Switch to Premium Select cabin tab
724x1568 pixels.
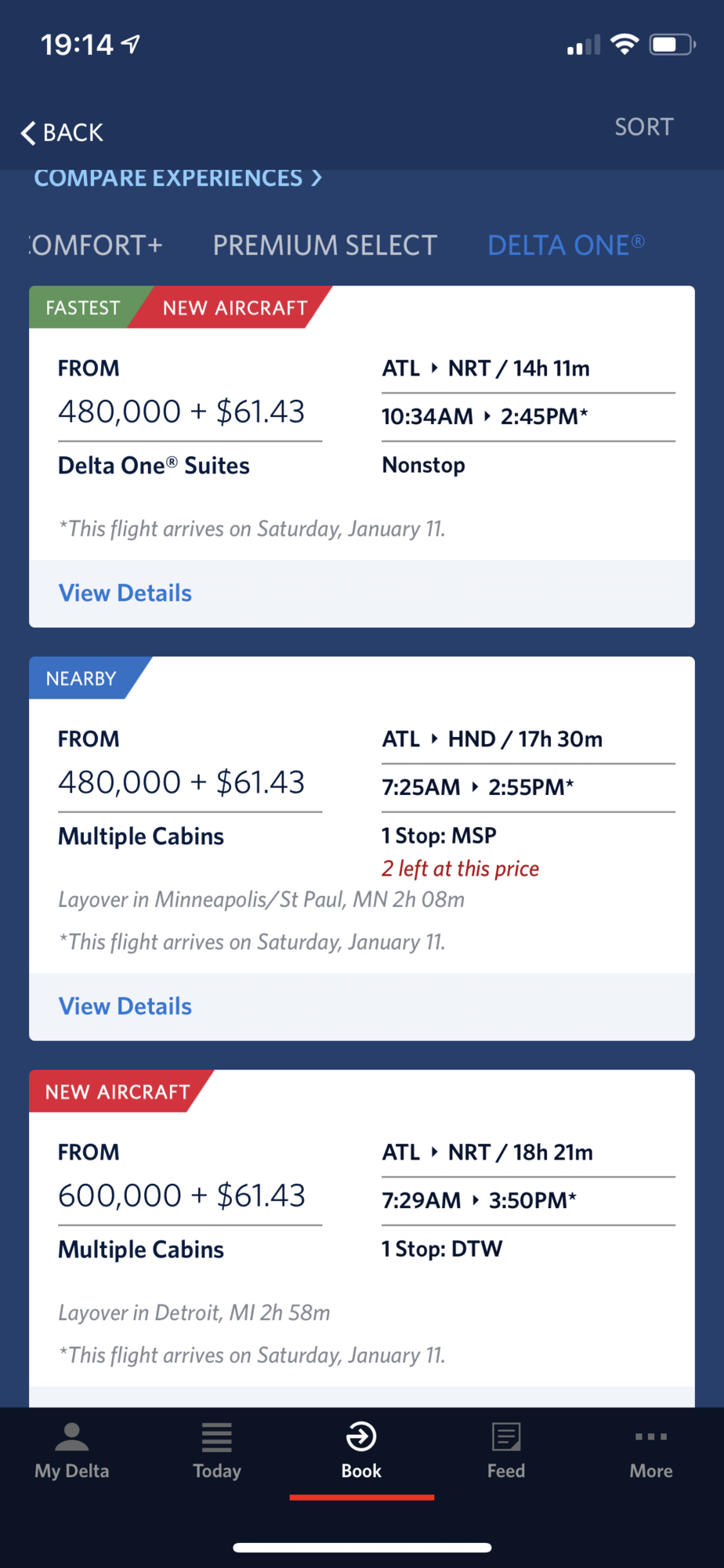click(x=324, y=245)
